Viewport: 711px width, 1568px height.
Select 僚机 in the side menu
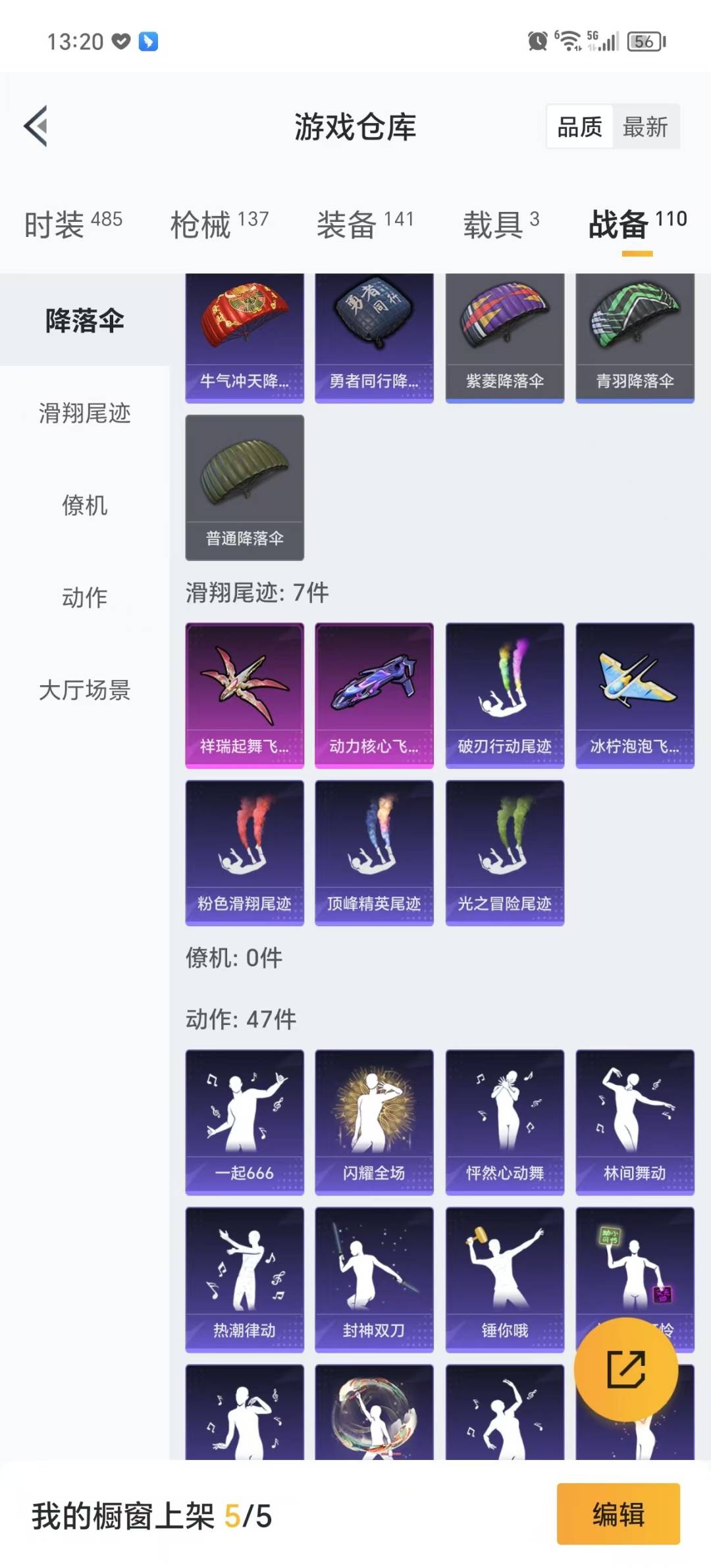click(84, 506)
